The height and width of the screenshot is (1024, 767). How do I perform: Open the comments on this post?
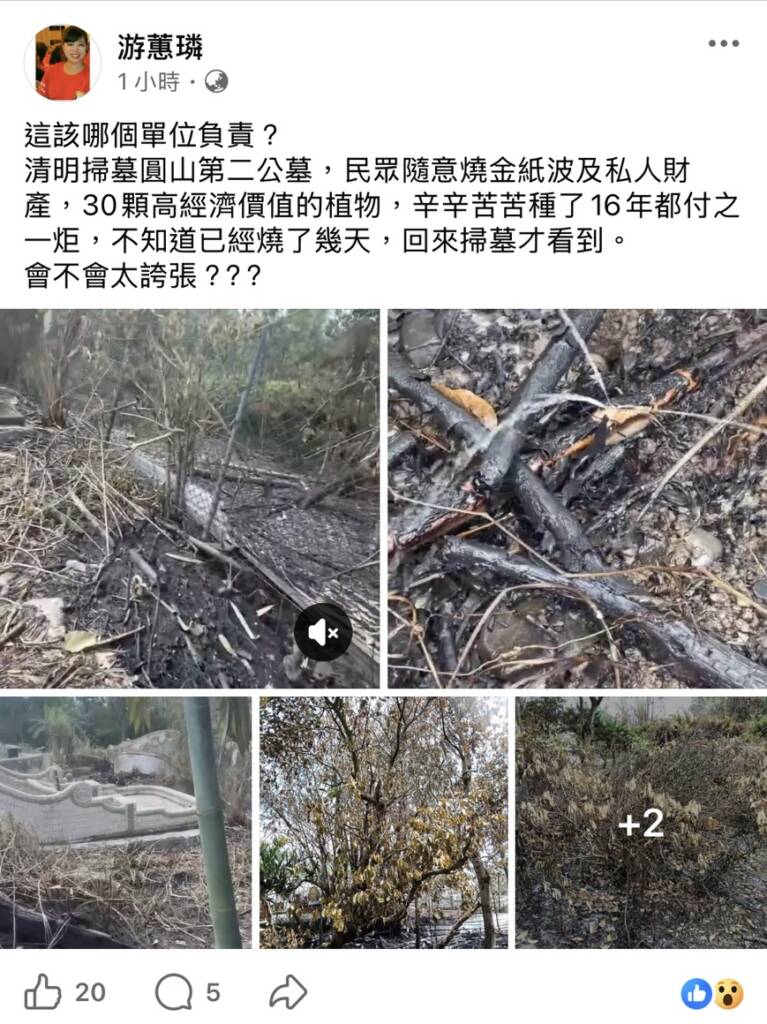click(x=174, y=992)
